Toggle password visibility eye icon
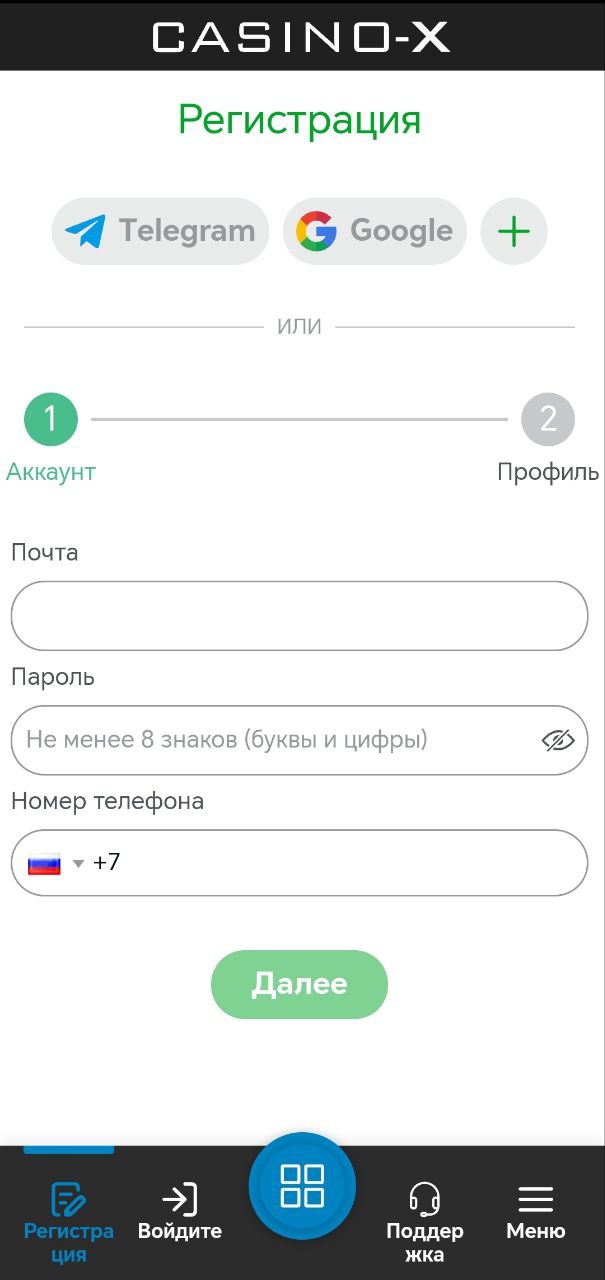The width and height of the screenshot is (605, 1280). tap(558, 740)
